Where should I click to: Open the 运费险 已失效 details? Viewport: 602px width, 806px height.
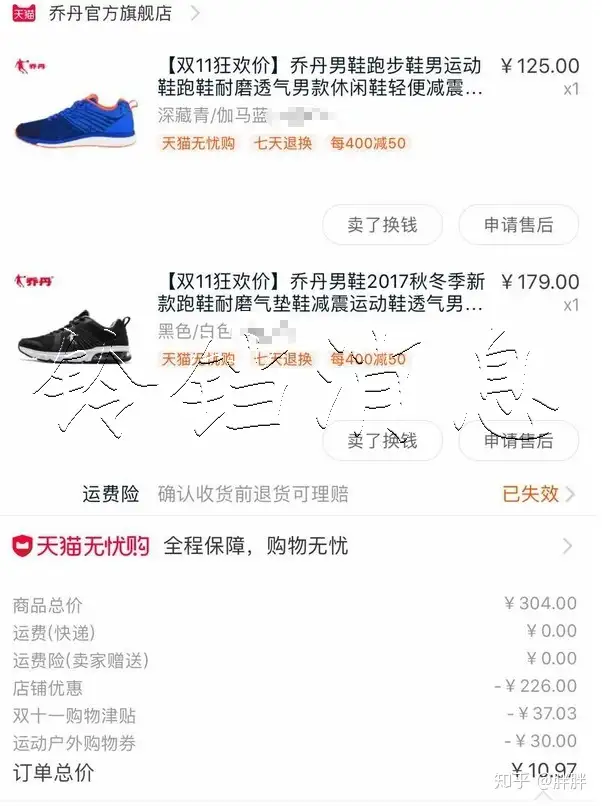click(x=539, y=494)
